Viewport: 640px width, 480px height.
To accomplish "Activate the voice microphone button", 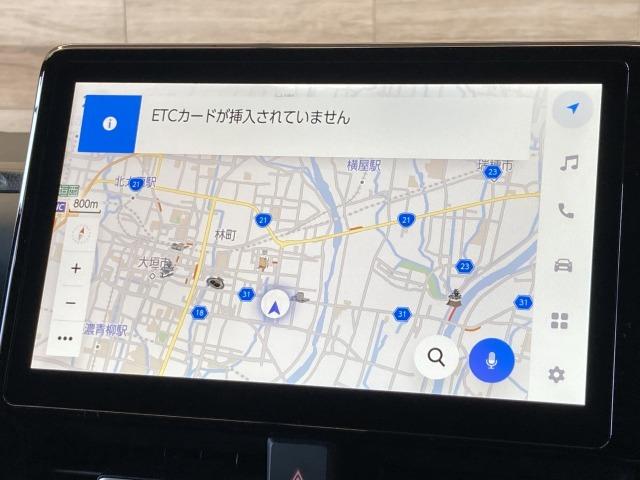I will [491, 359].
